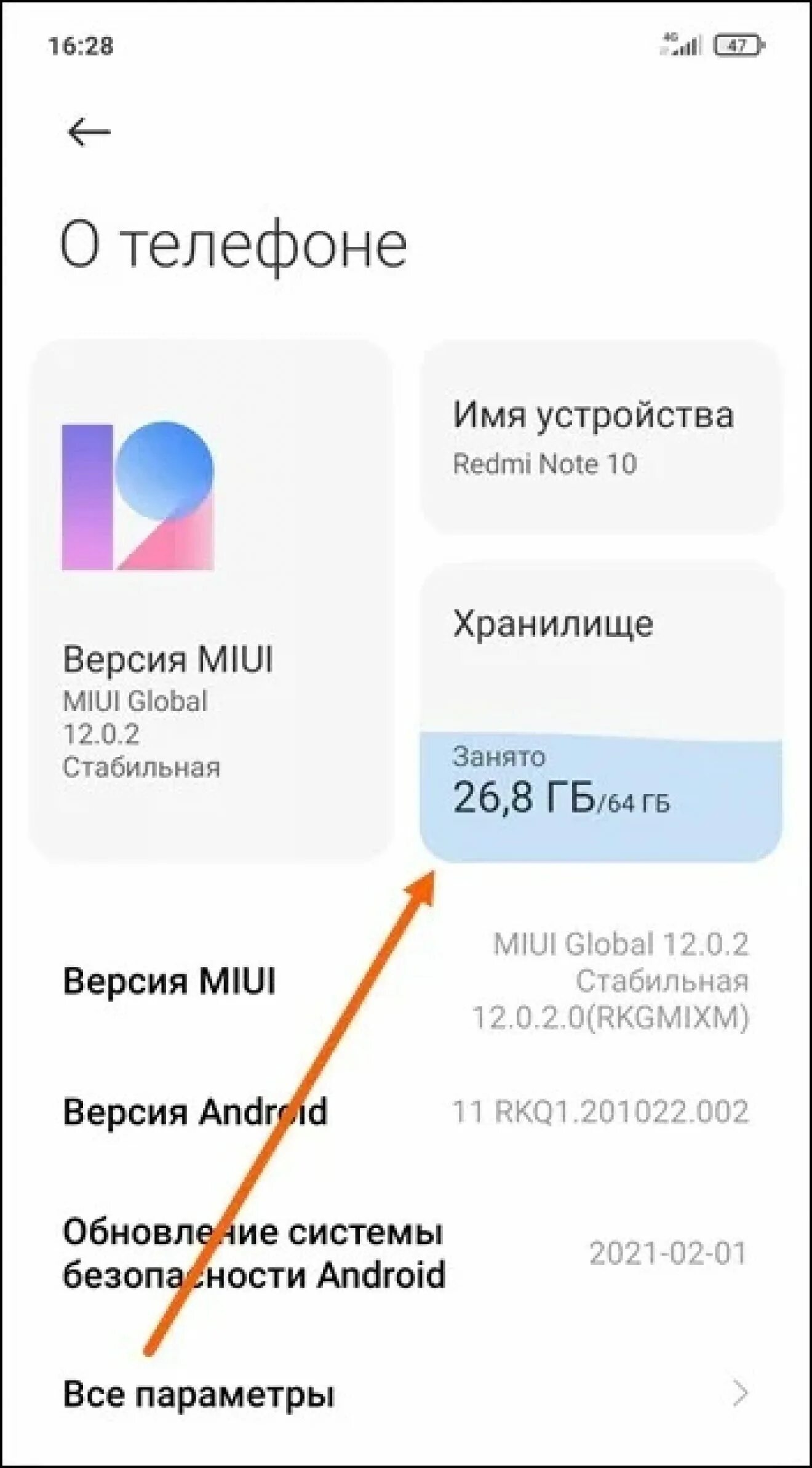Open the Хранилище storage card
The image size is (812, 1468).
point(601,712)
